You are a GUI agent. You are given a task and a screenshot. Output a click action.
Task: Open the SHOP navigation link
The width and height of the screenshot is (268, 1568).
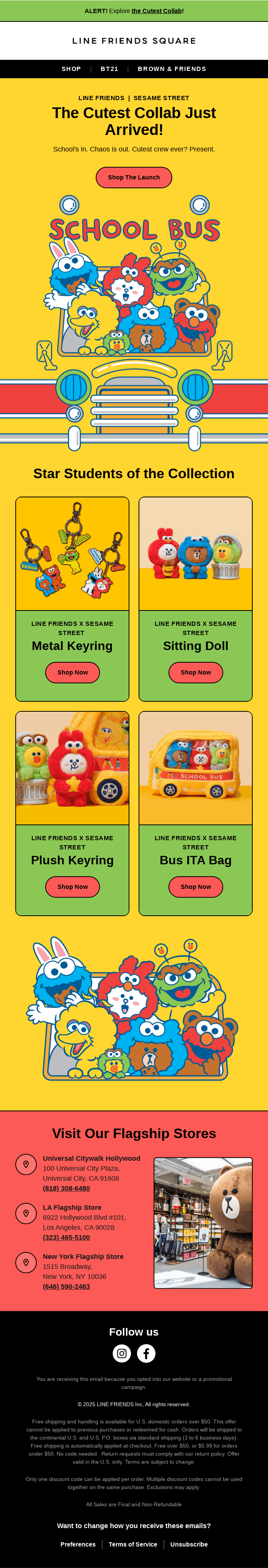(71, 69)
